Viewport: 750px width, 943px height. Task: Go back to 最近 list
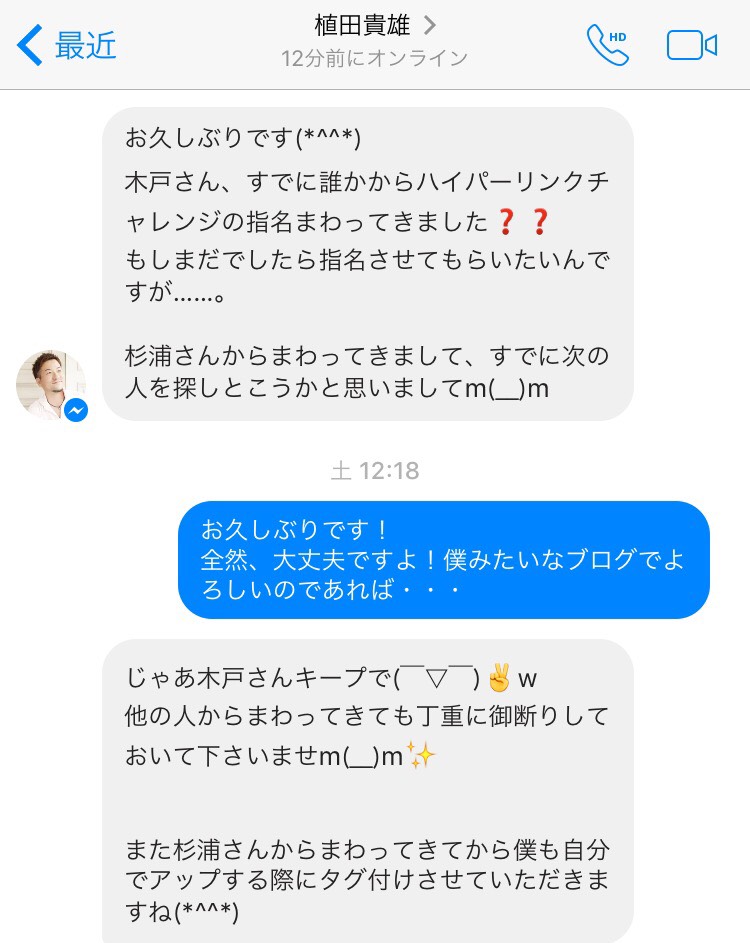[68, 45]
